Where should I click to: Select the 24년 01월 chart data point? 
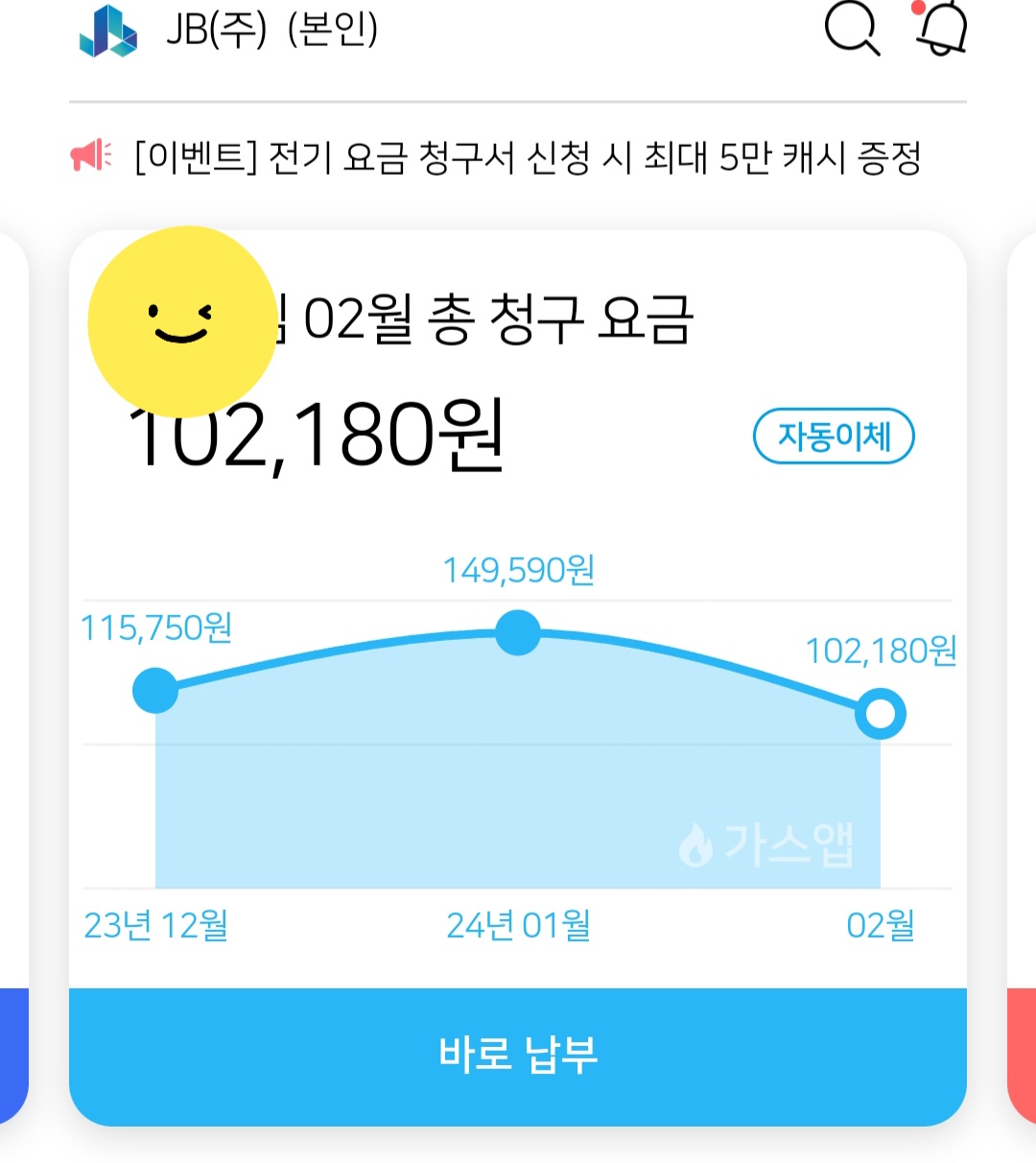pyautogui.click(x=518, y=632)
